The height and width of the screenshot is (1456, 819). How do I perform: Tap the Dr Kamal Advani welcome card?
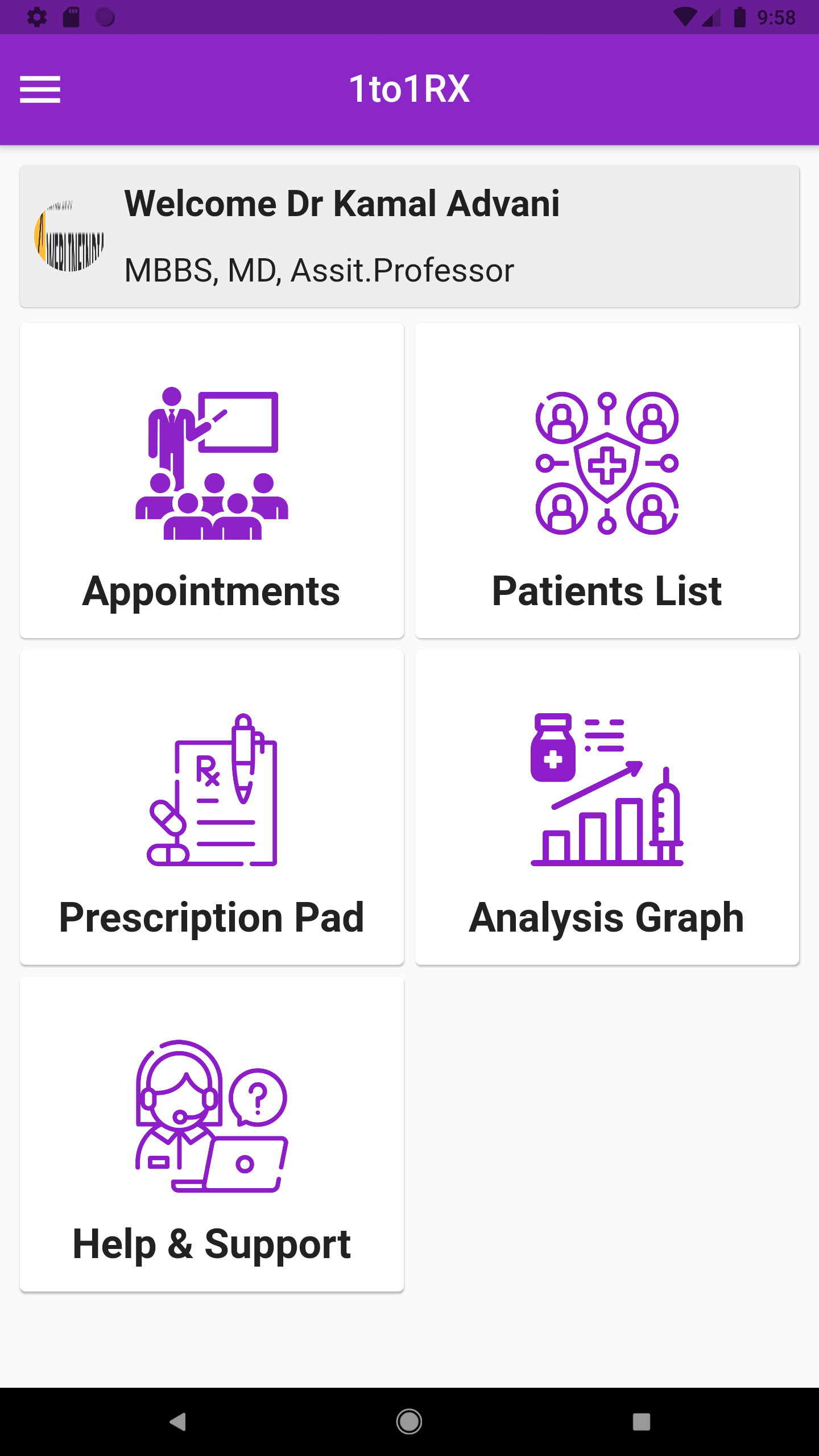[409, 236]
